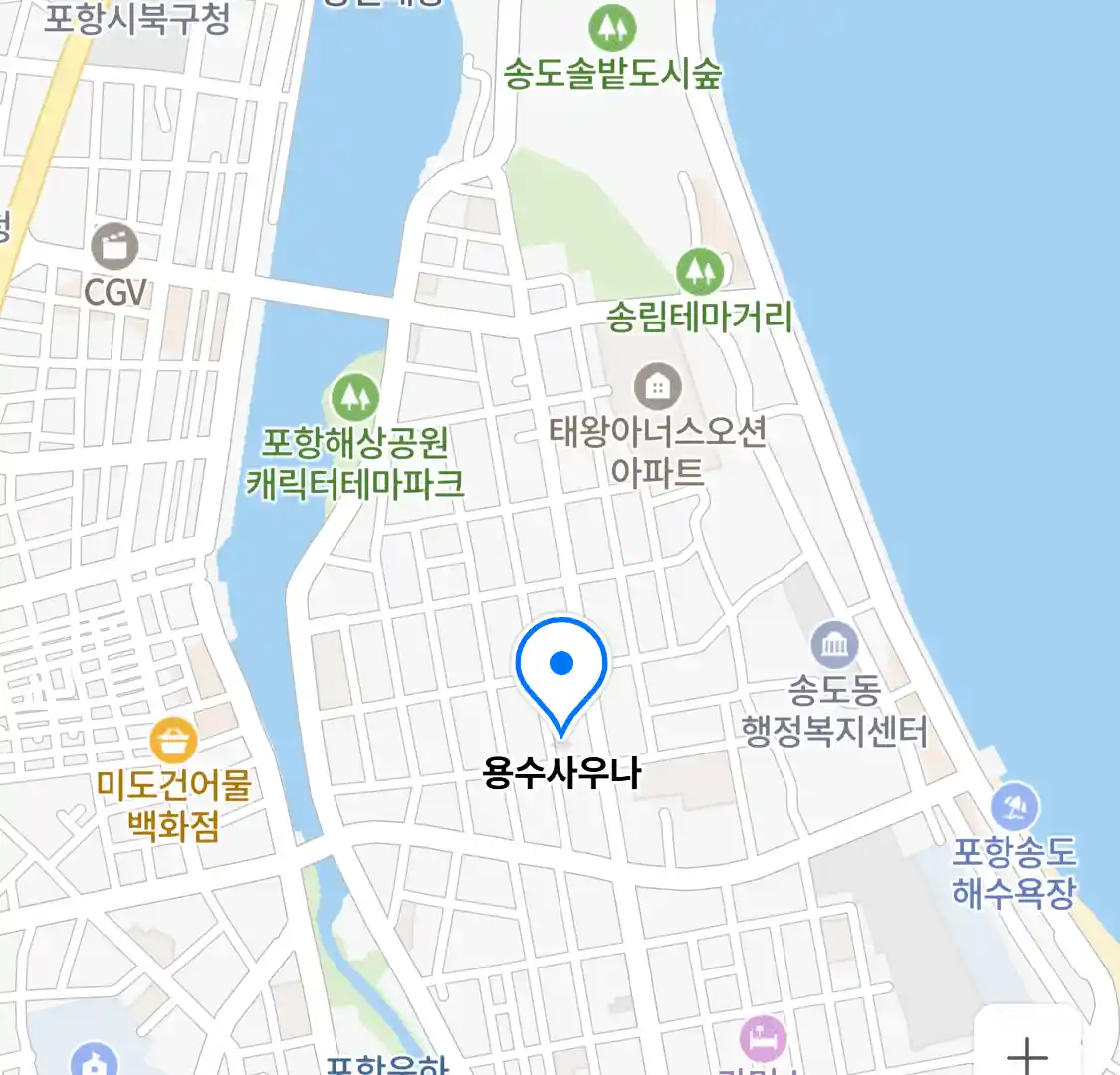1120x1075 pixels.
Task: Open 미도건어물 백화점 shop marker
Action: point(173,742)
